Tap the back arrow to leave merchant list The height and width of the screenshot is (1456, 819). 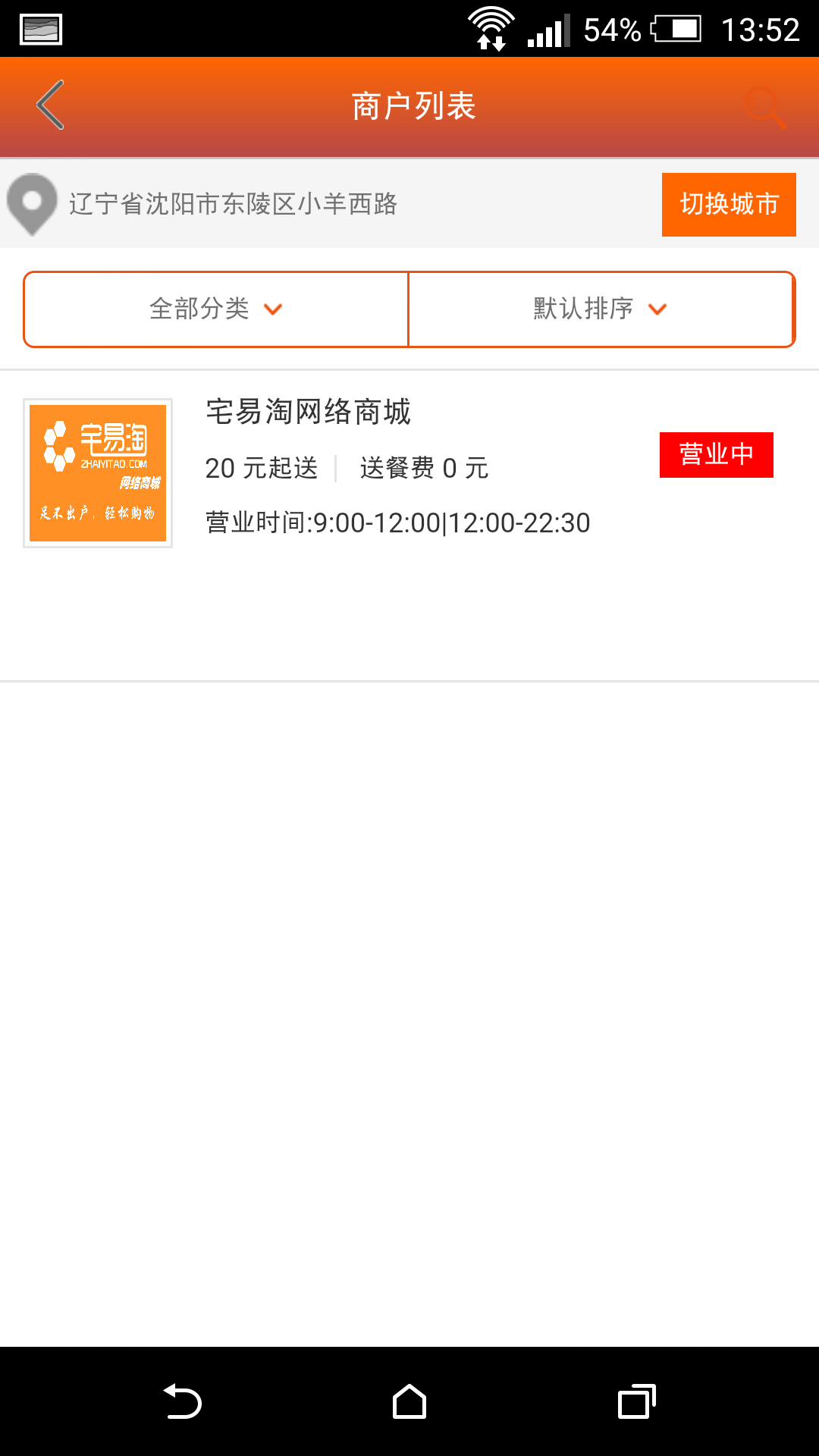pyautogui.click(x=49, y=106)
